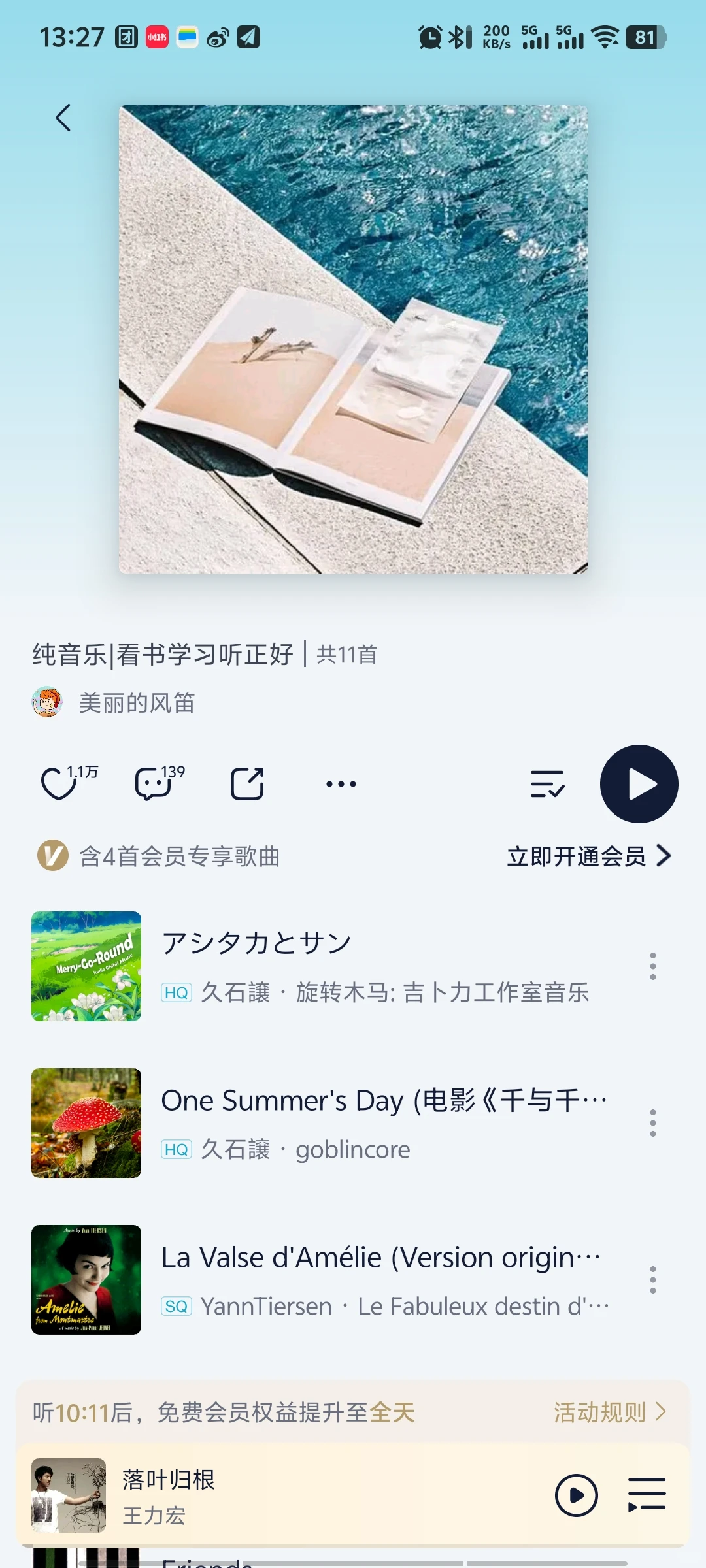Tap 立即开通会员 to subscribe
The image size is (706, 1568).
tap(588, 856)
